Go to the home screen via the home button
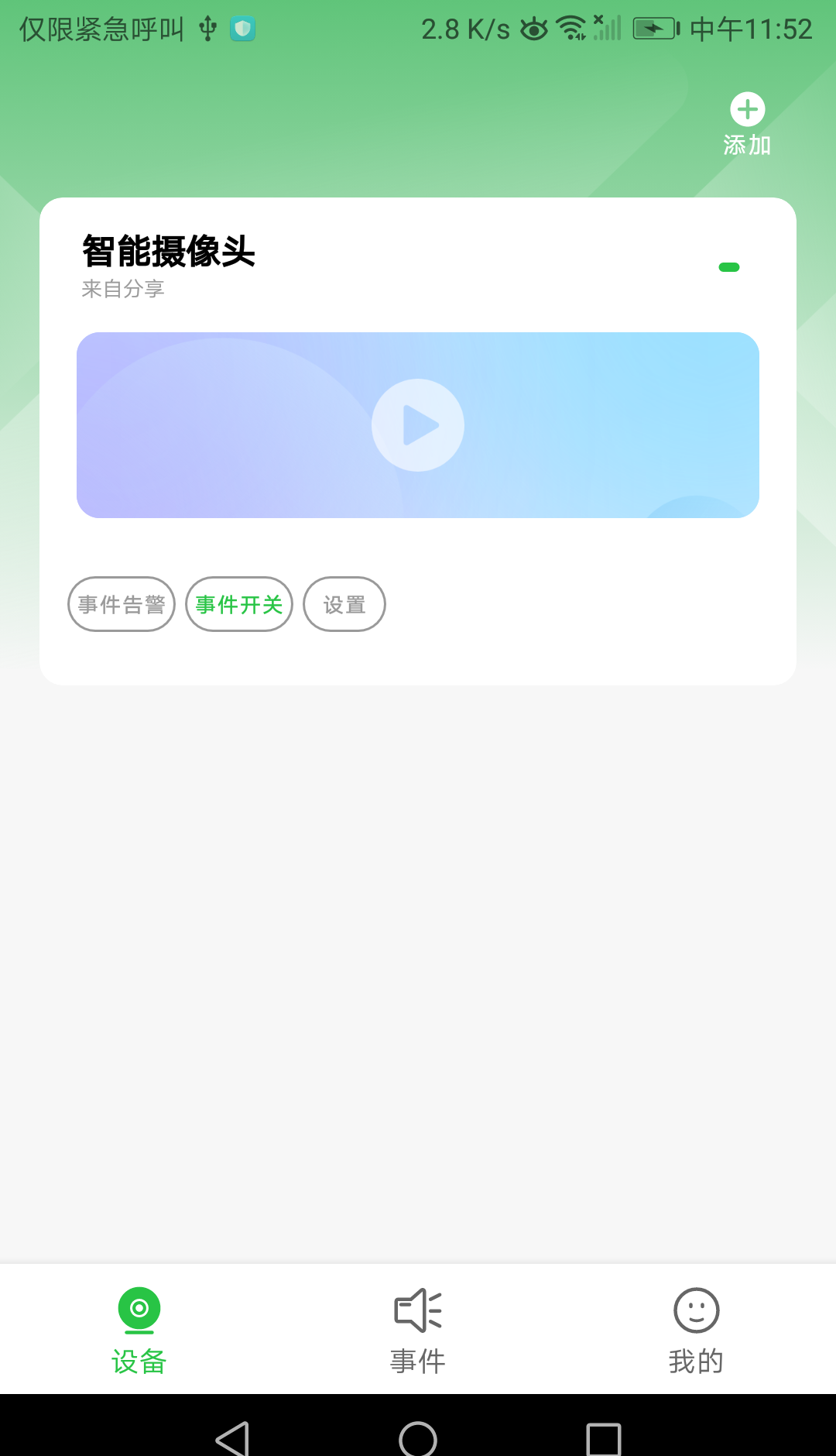836x1456 pixels. [x=418, y=1439]
